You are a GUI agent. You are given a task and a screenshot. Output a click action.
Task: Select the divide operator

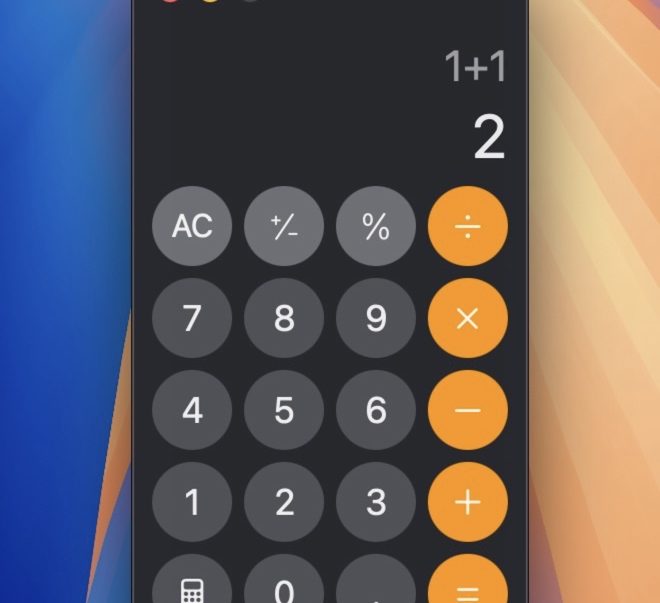468,226
